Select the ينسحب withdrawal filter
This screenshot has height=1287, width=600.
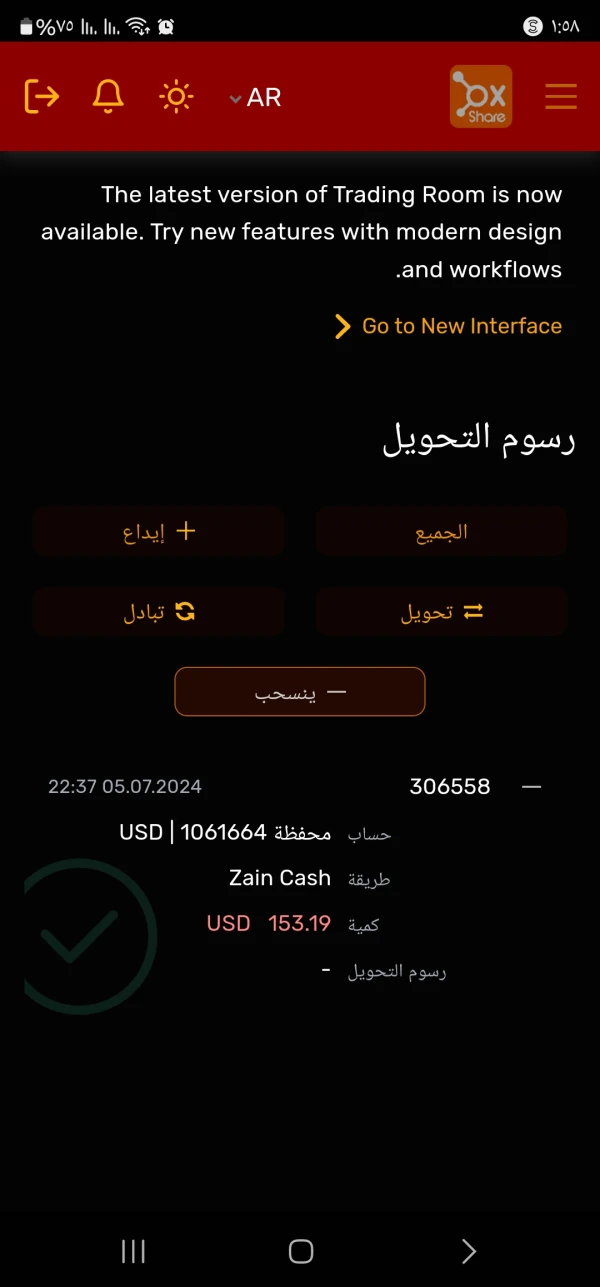300,692
